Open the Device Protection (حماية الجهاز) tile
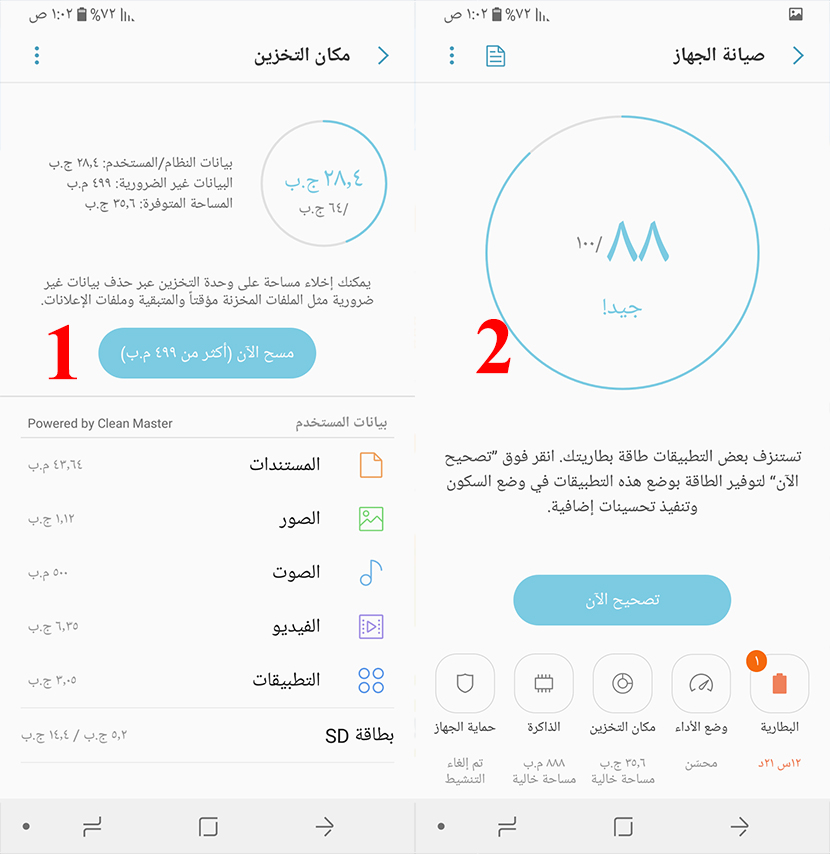This screenshot has width=830, height=854. tap(465, 684)
